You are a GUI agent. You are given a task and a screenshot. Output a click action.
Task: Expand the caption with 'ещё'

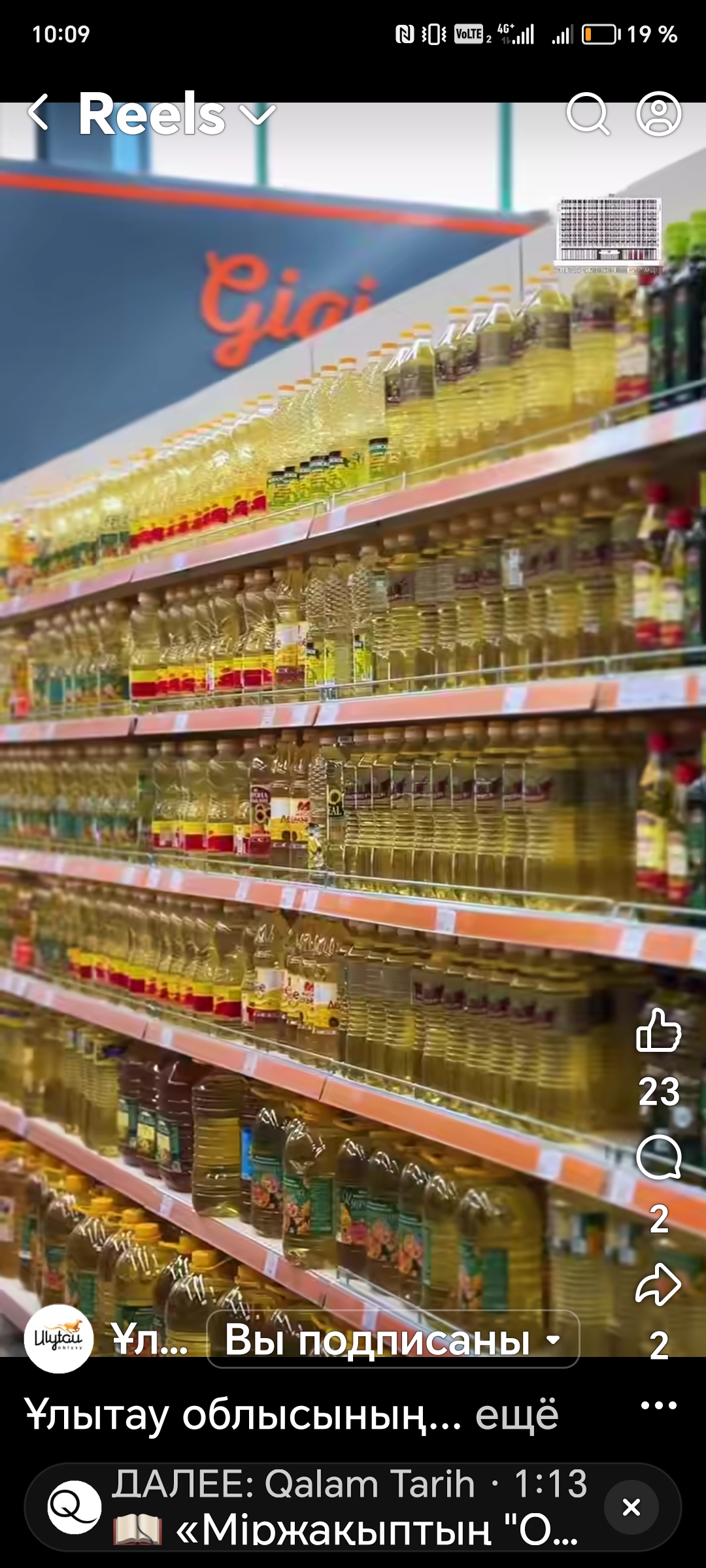click(516, 1415)
